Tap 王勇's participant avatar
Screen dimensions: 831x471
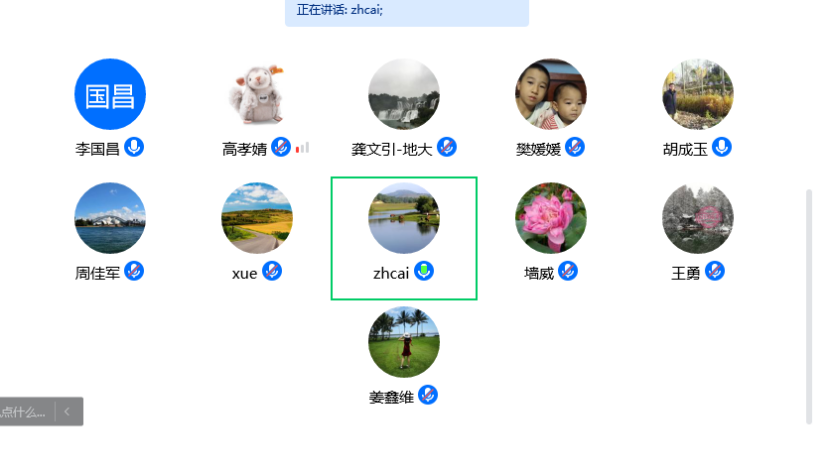698,218
